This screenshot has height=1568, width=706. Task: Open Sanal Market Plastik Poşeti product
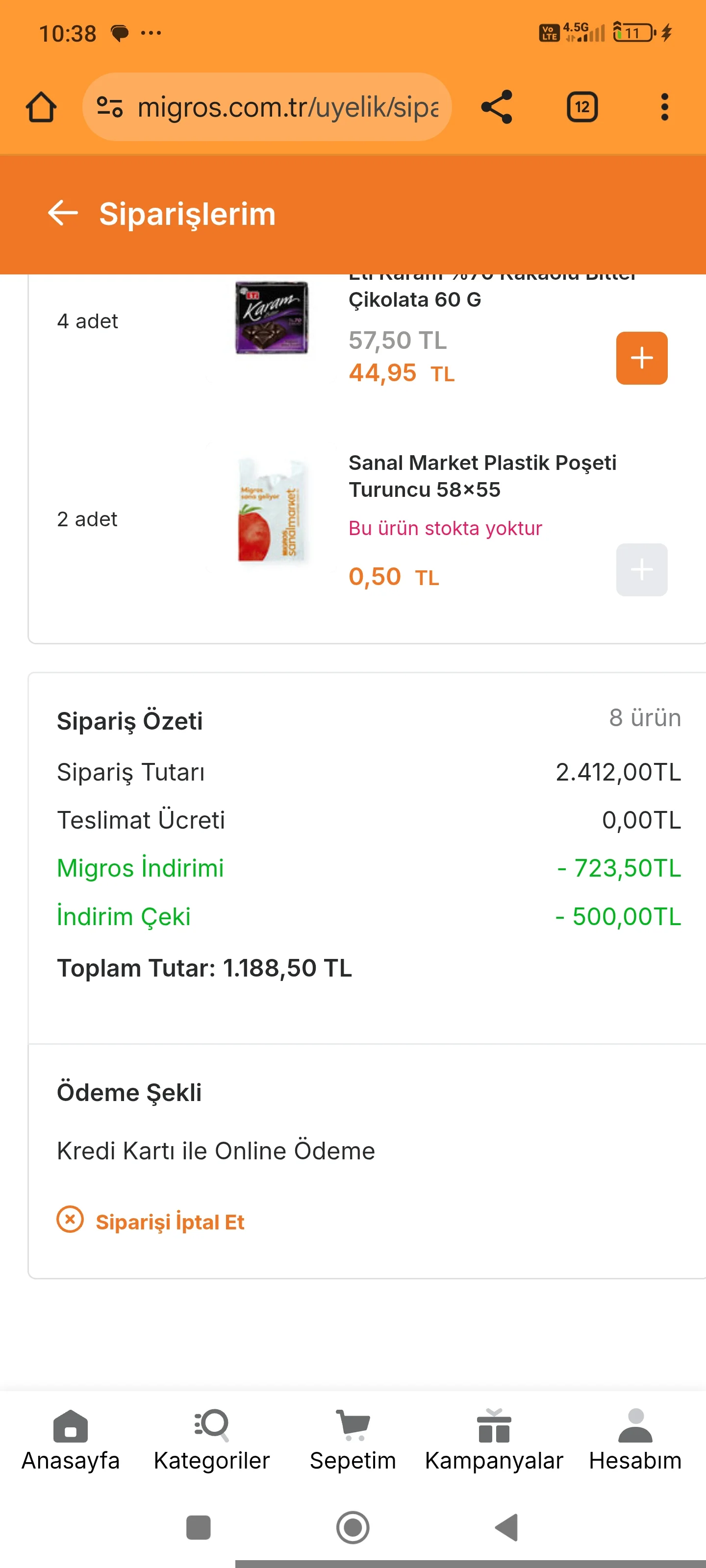481,475
